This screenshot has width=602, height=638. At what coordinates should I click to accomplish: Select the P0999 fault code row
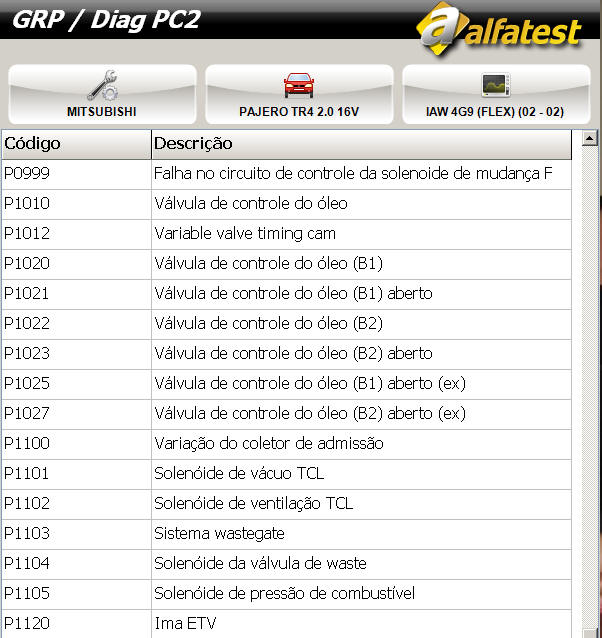click(x=286, y=174)
